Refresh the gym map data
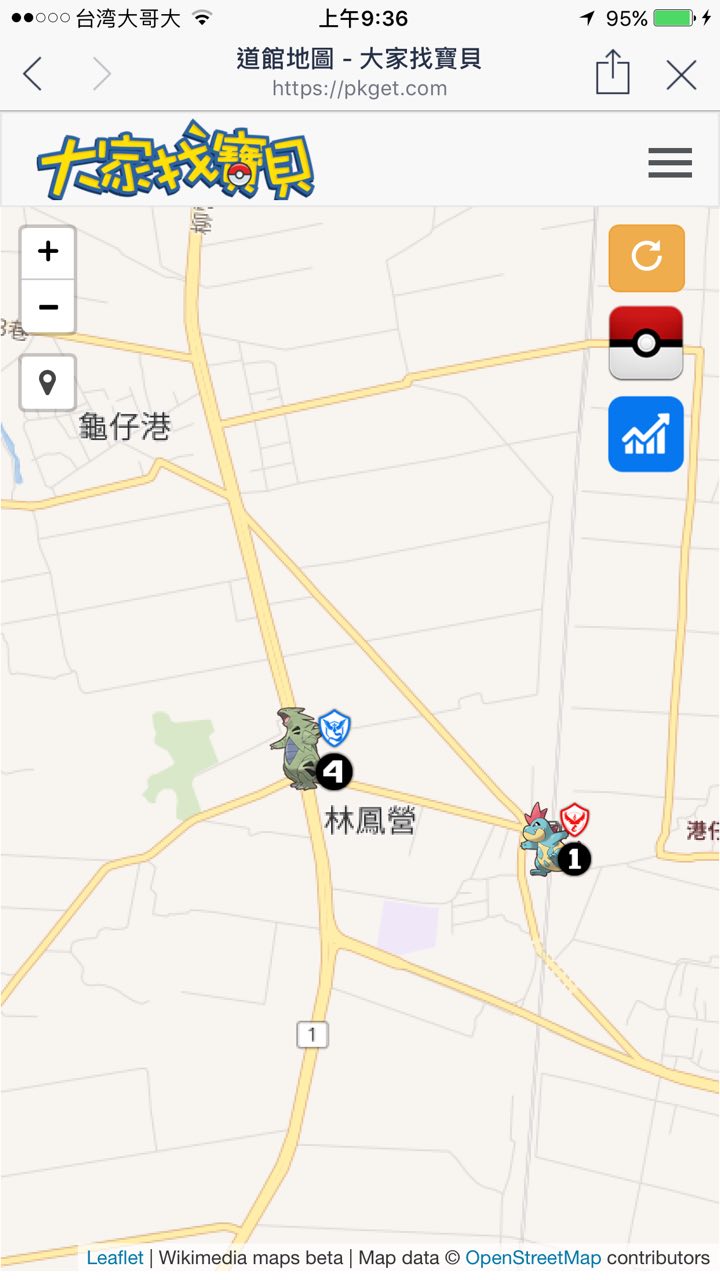720x1280 pixels. pyautogui.click(x=646, y=258)
